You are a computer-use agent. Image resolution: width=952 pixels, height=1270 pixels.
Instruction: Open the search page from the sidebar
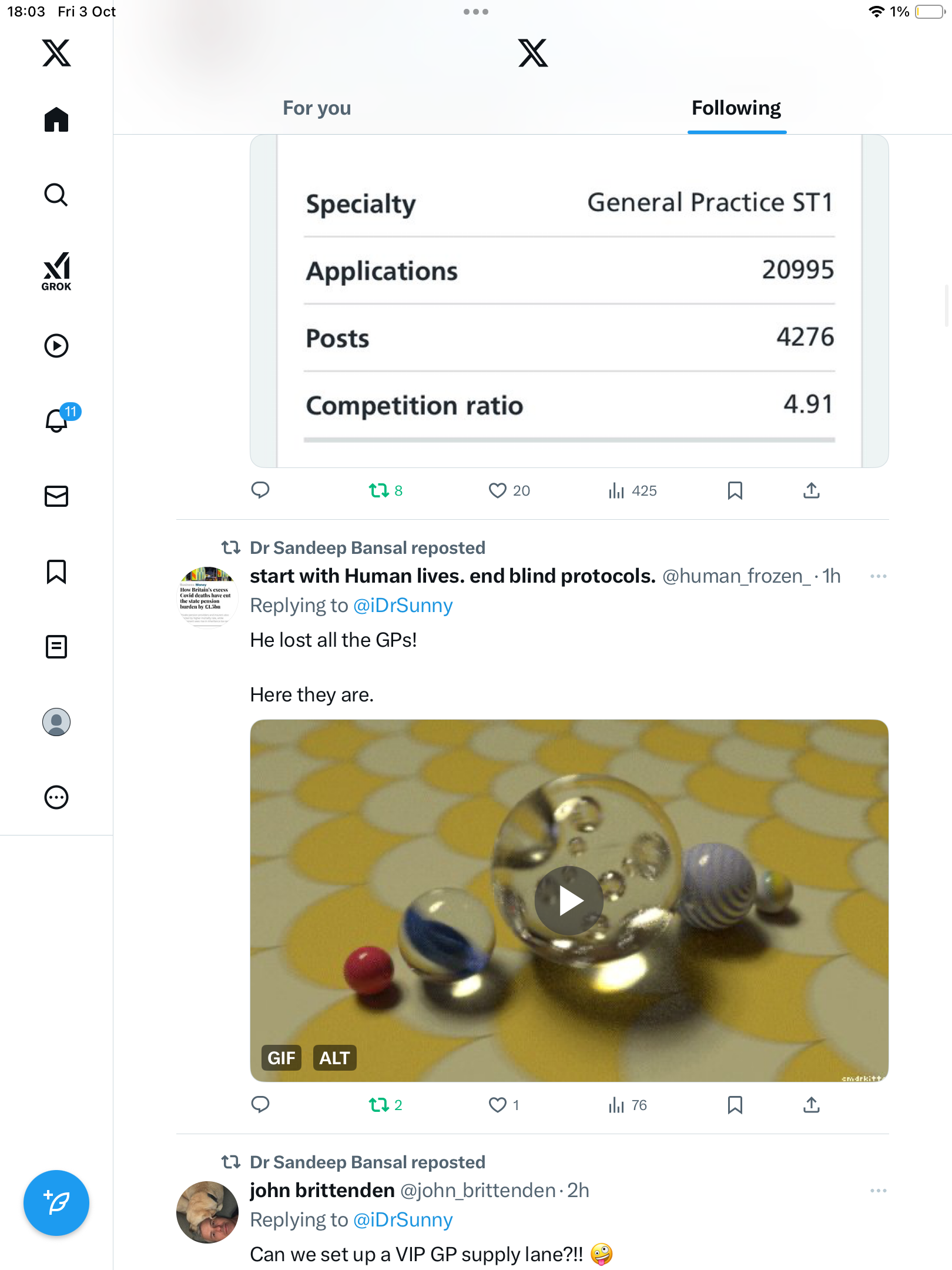tap(56, 195)
